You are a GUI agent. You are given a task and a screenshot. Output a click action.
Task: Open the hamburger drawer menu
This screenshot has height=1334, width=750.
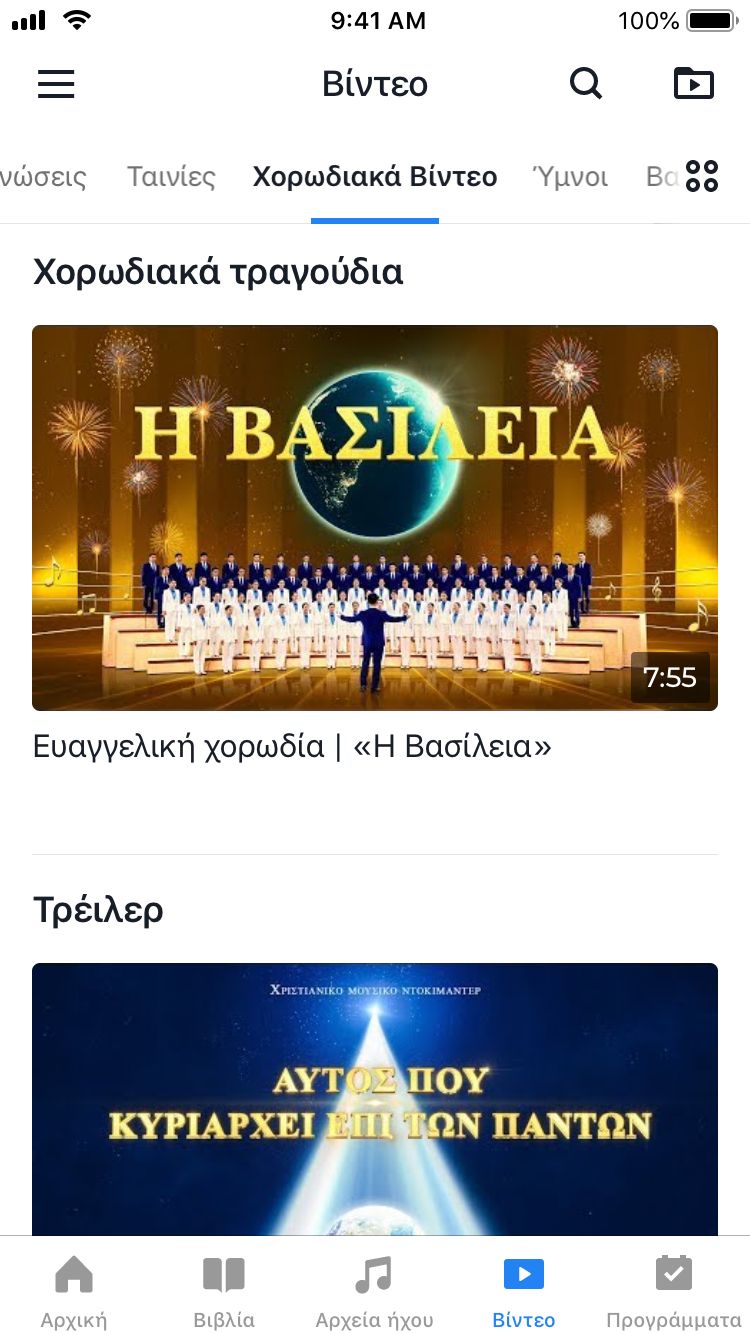click(x=56, y=84)
